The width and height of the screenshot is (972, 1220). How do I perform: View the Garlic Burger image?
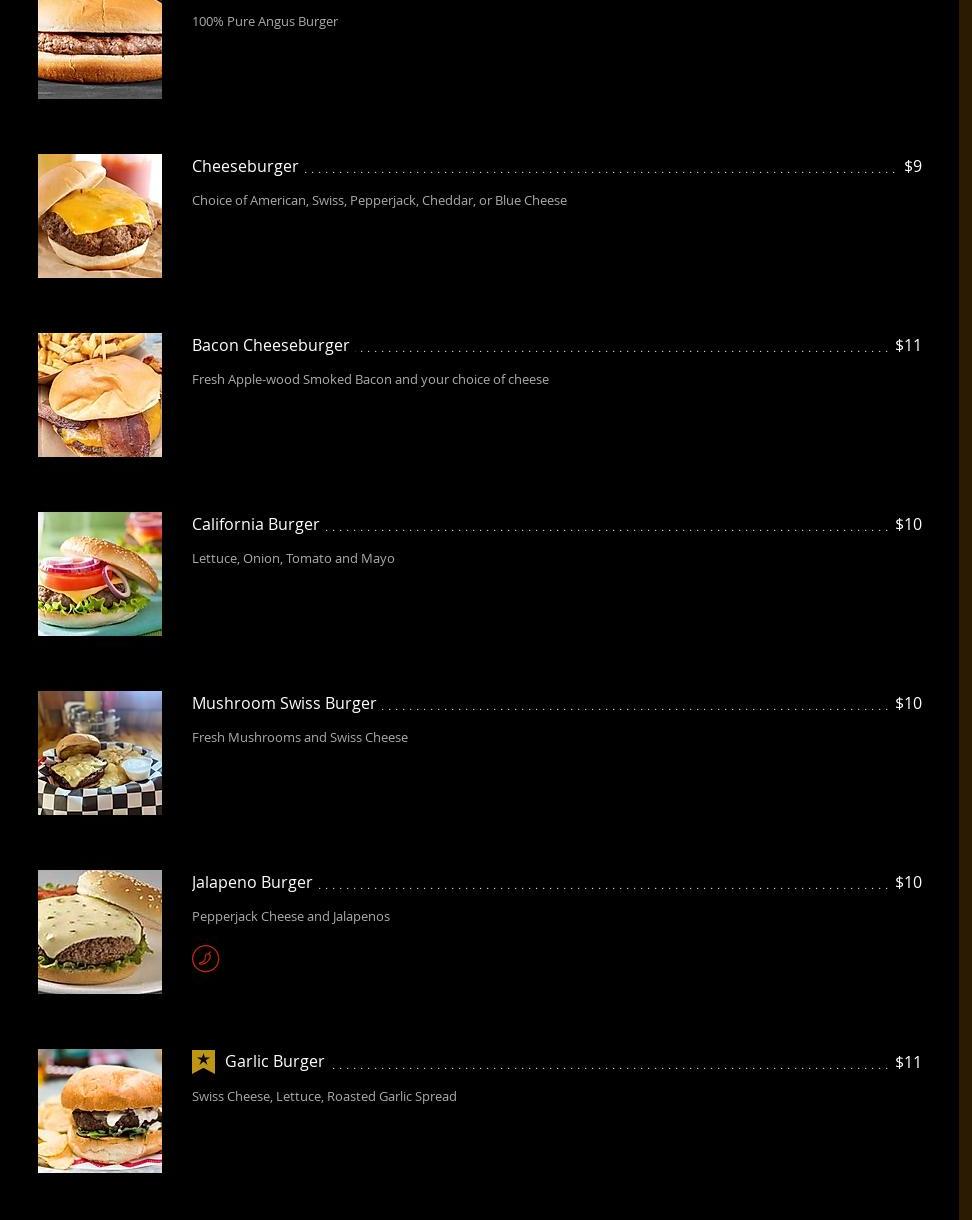(x=100, y=1111)
